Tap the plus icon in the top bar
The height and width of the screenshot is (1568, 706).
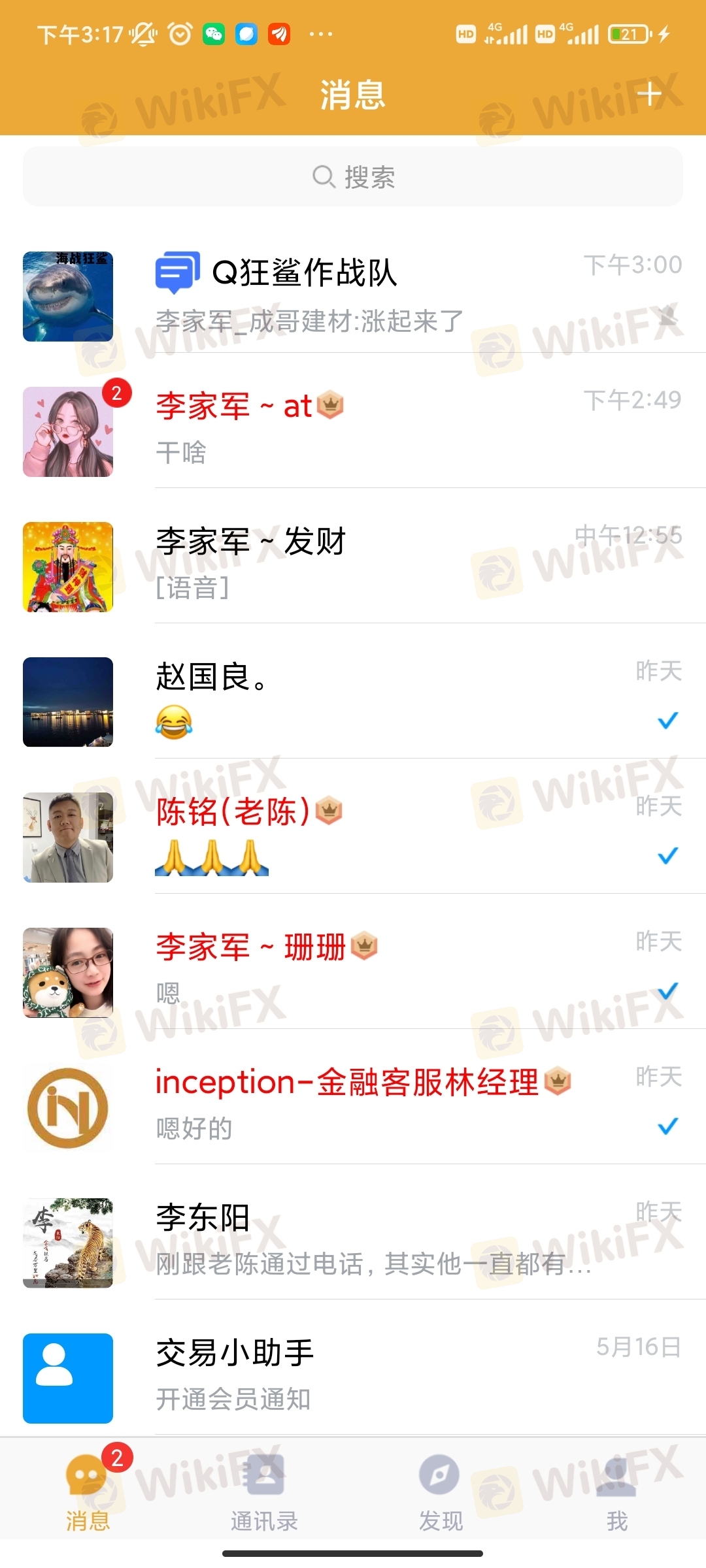[x=649, y=95]
